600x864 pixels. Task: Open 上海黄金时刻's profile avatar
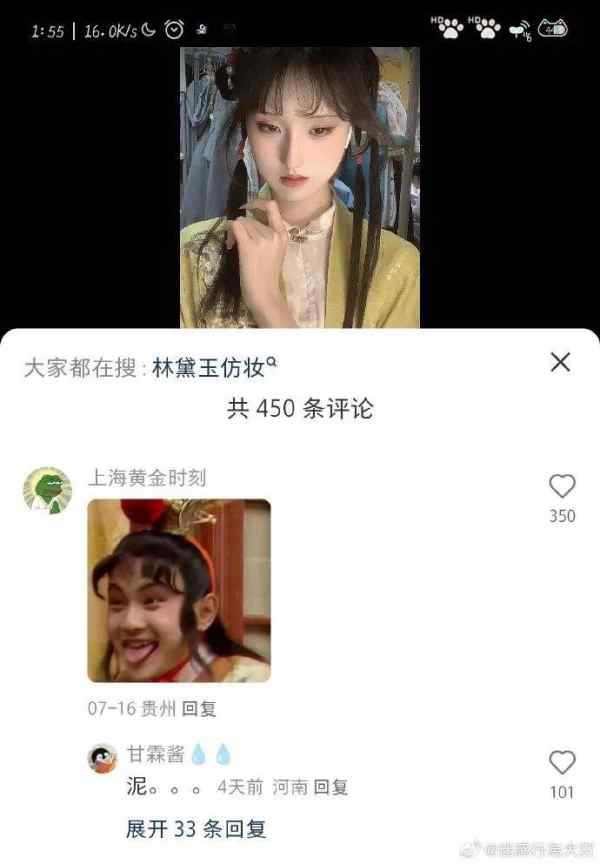(x=47, y=490)
